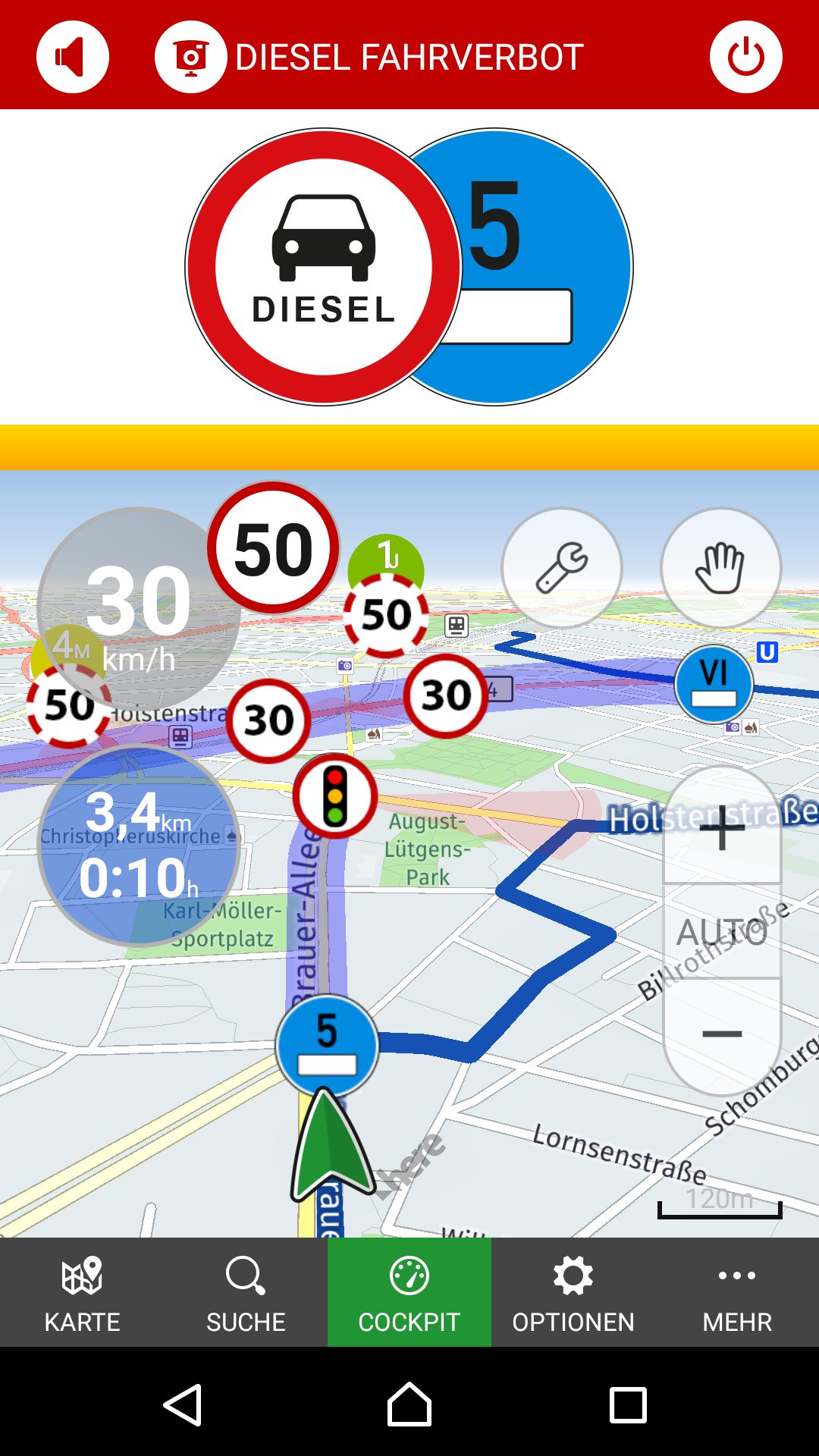
Task: Zoom out with the minus button
Action: click(722, 1034)
